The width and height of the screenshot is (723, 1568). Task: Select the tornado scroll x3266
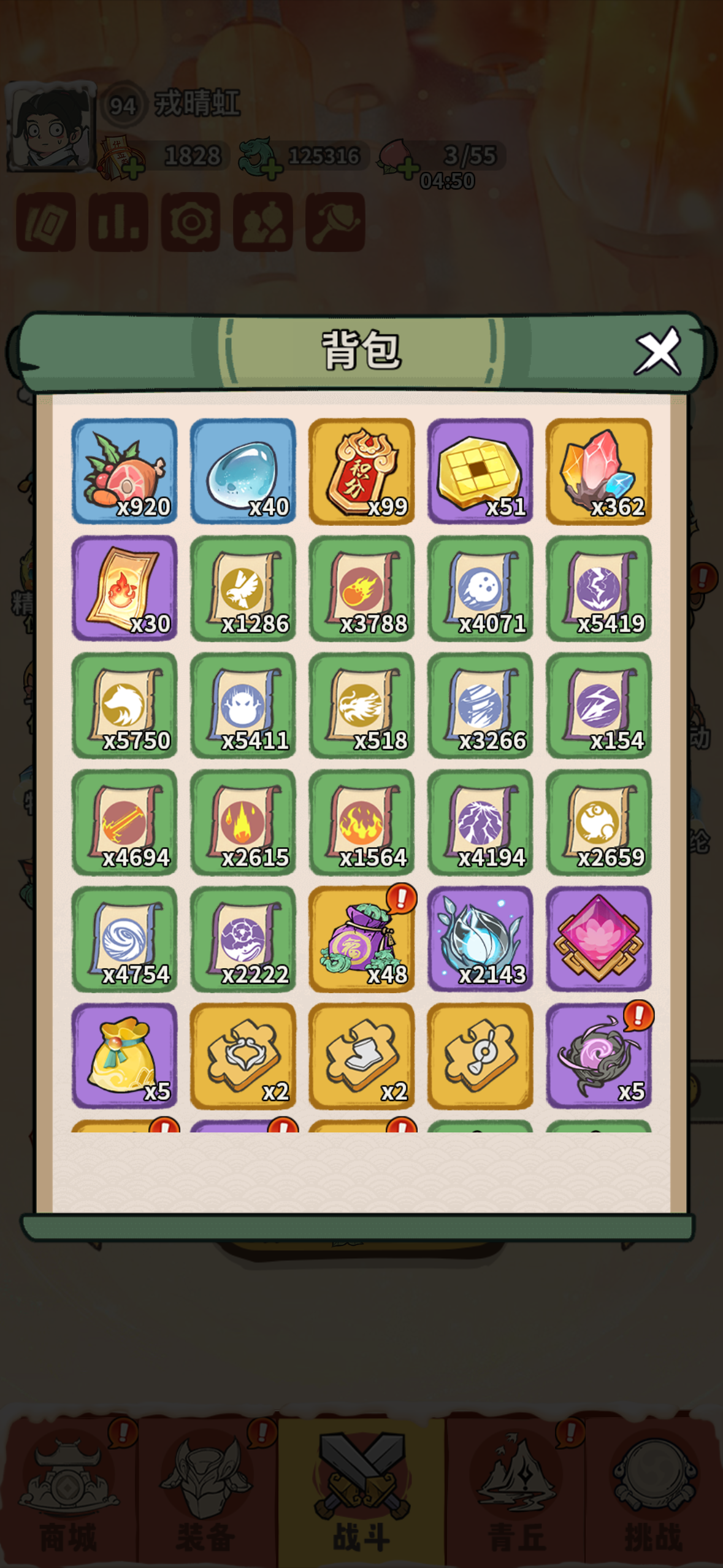tap(480, 705)
